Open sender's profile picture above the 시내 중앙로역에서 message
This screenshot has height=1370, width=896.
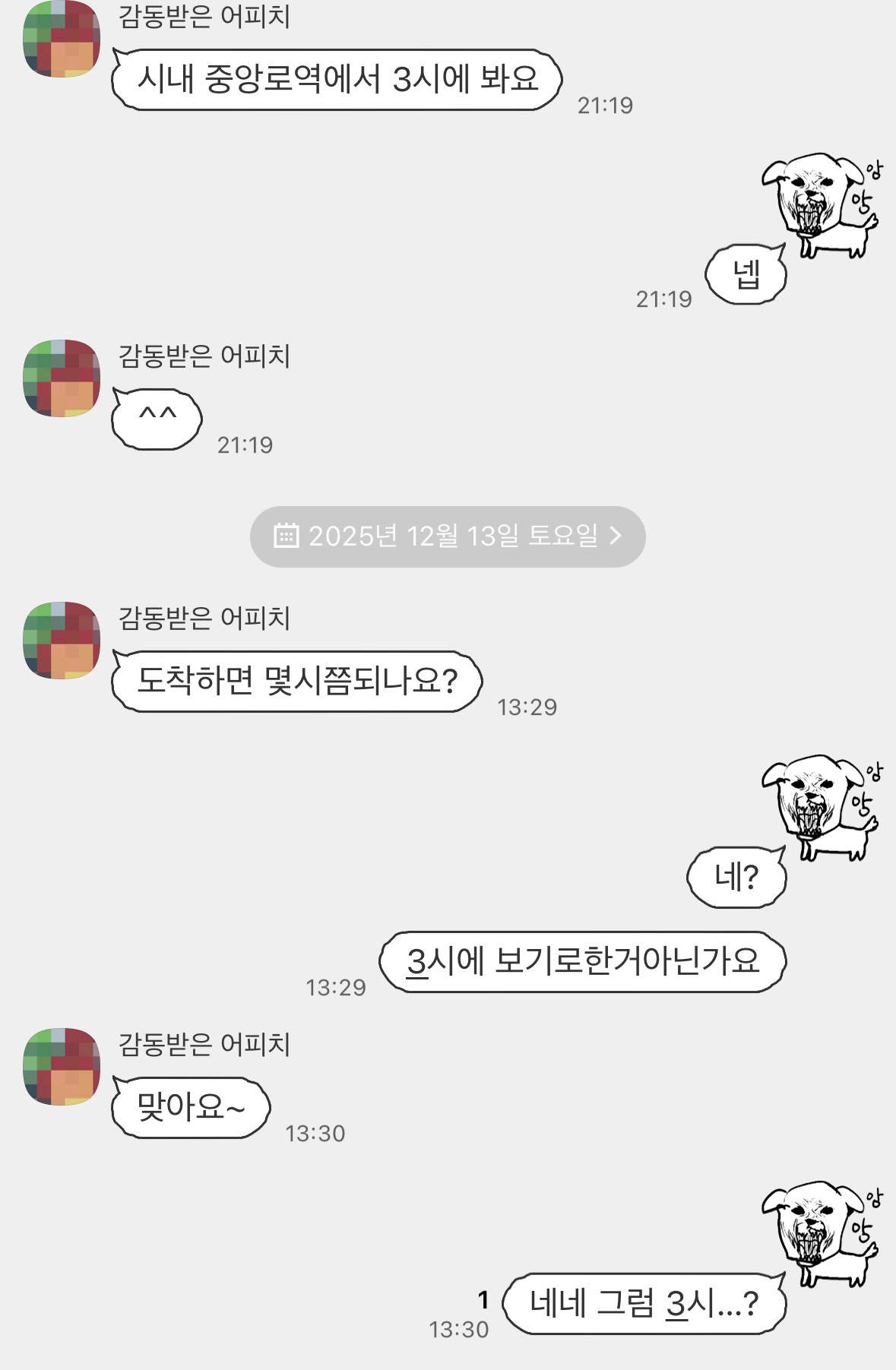tap(62, 40)
